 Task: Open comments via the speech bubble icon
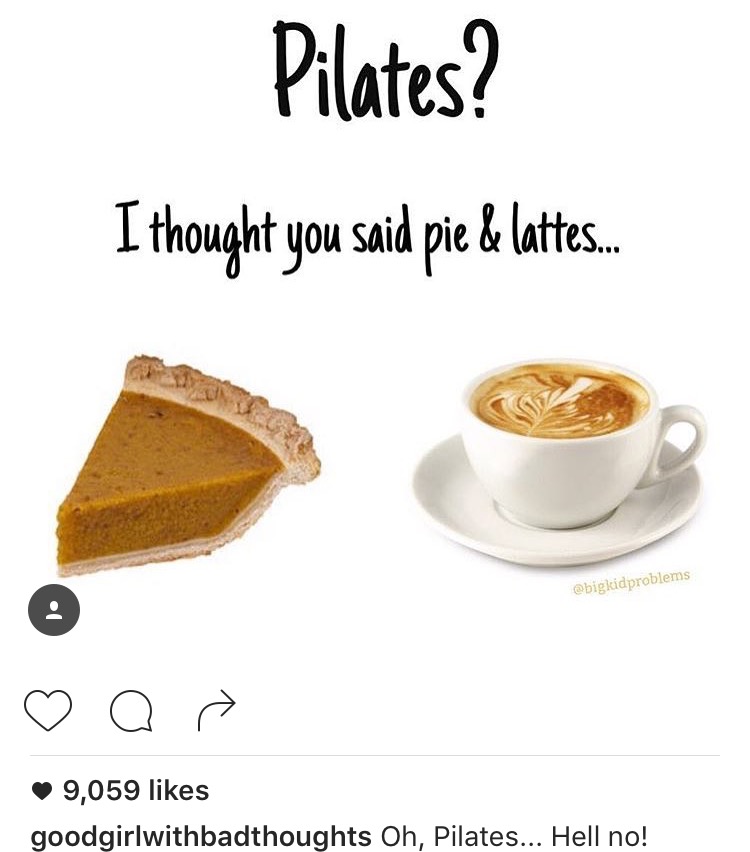point(131,711)
